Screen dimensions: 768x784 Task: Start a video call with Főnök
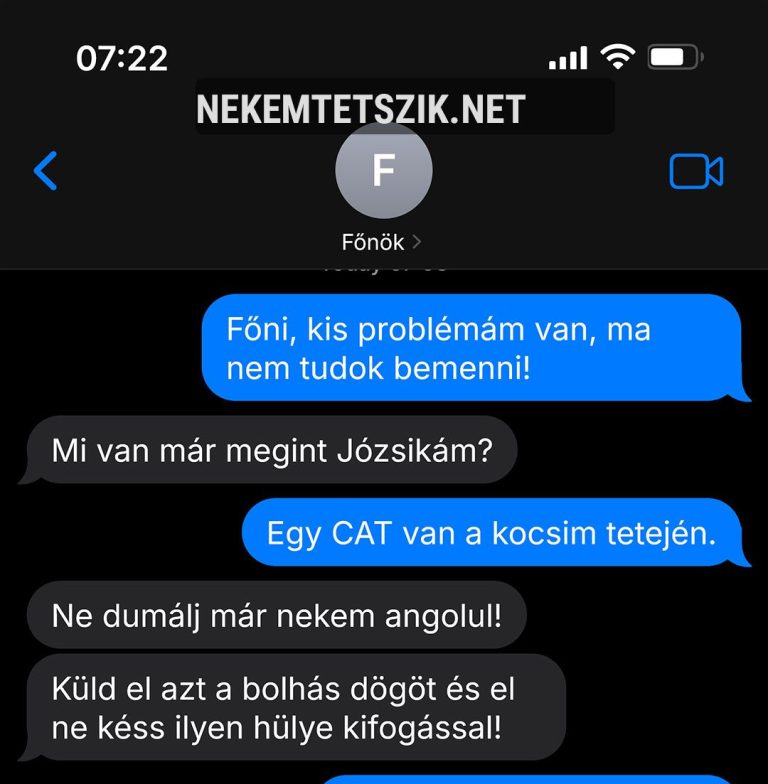696,171
